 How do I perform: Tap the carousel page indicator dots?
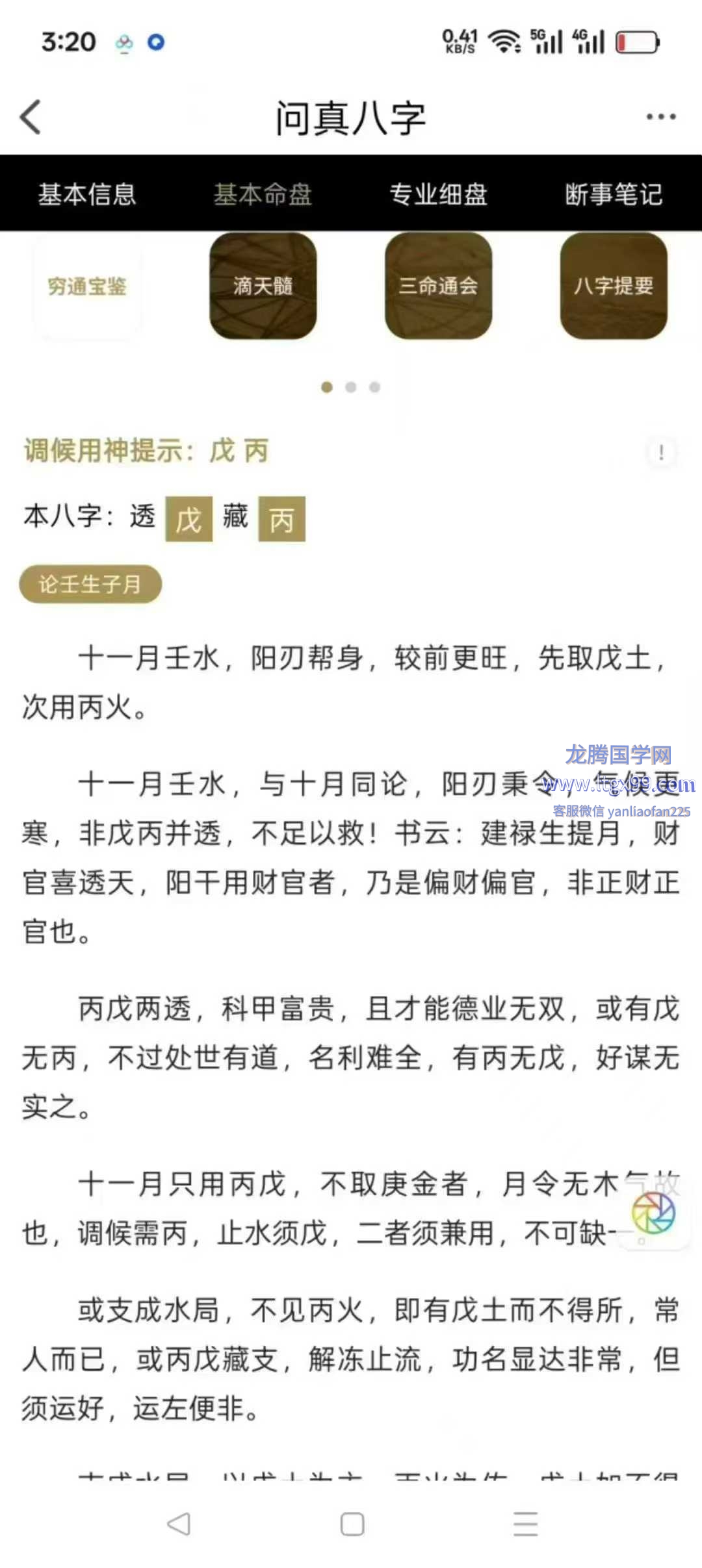point(351,387)
